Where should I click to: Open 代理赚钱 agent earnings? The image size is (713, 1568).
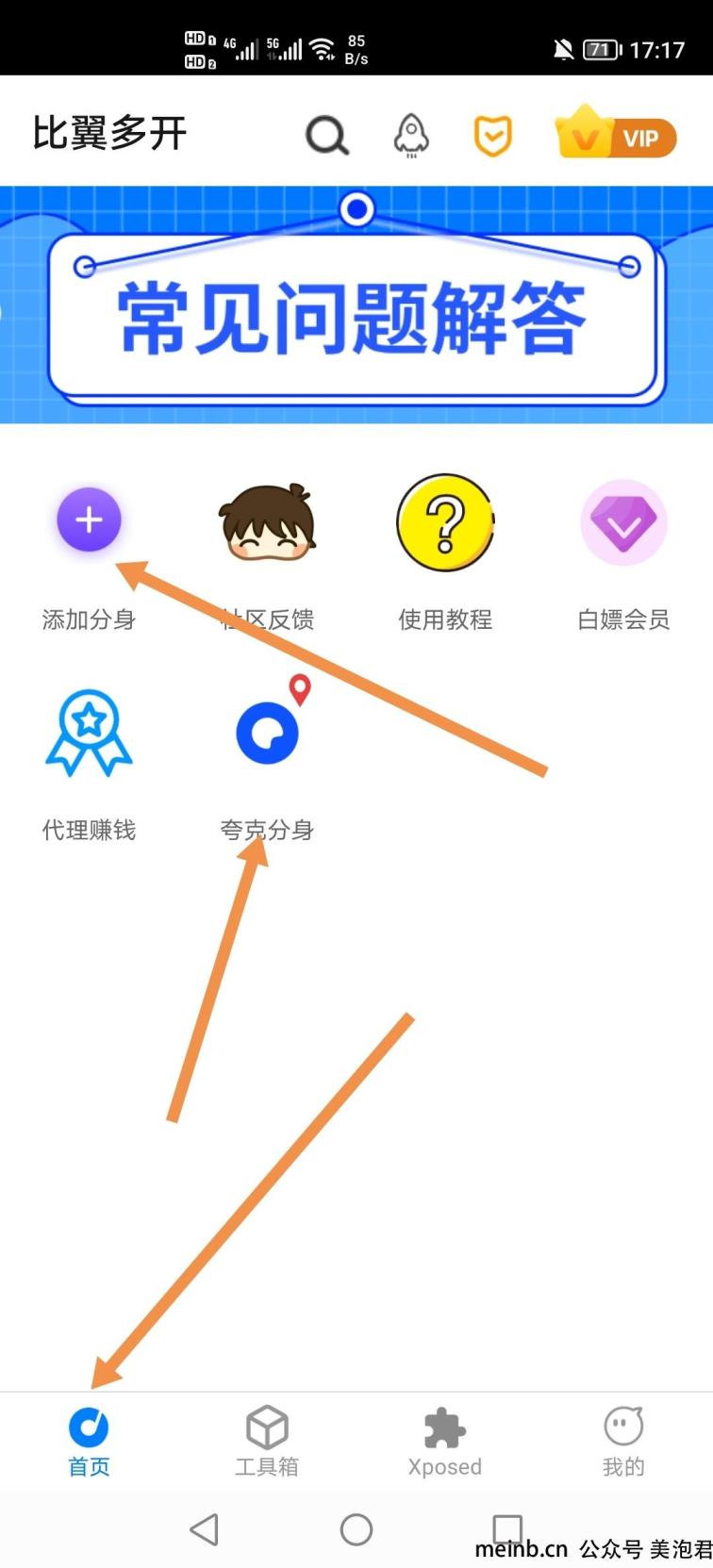tap(89, 766)
